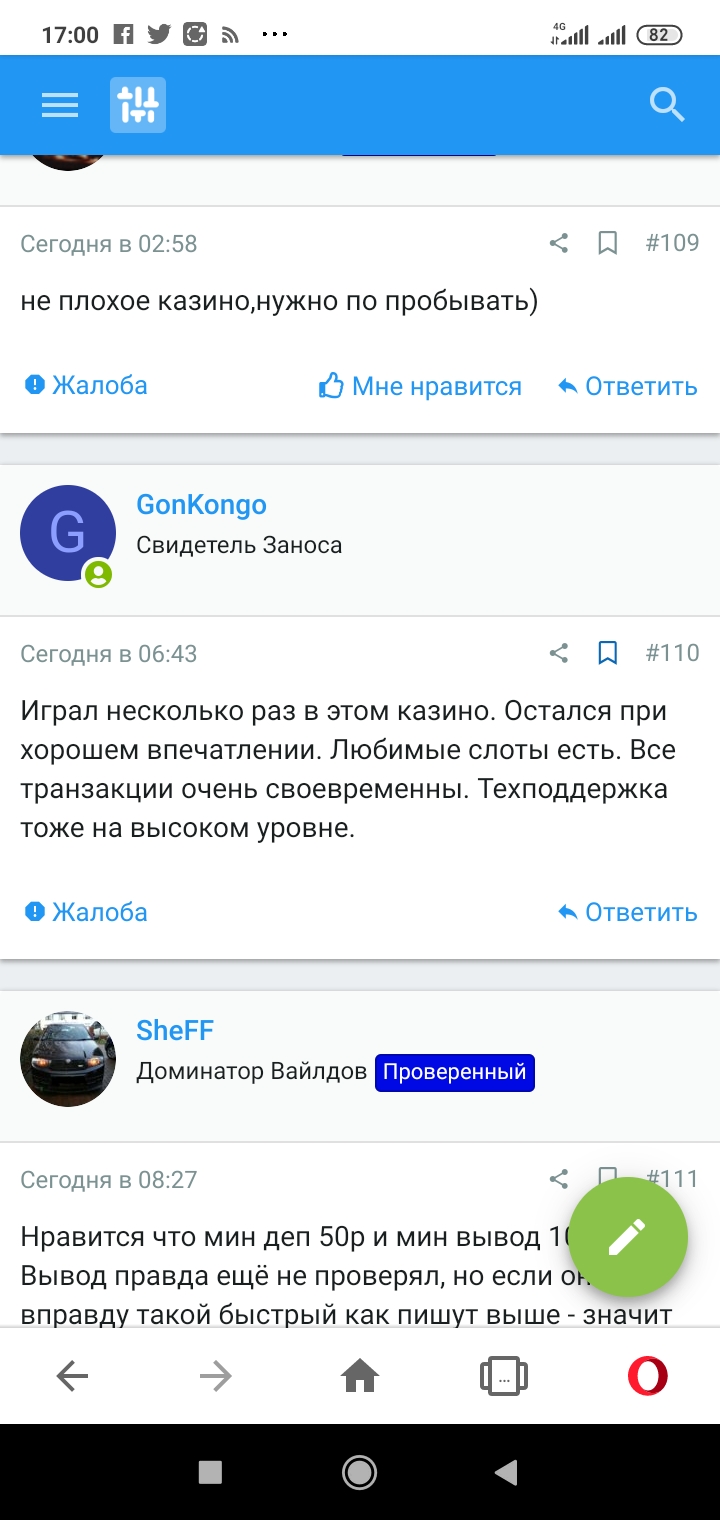The height and width of the screenshot is (1520, 720).
Task: Report post #109 with Жалоба
Action: point(86,385)
